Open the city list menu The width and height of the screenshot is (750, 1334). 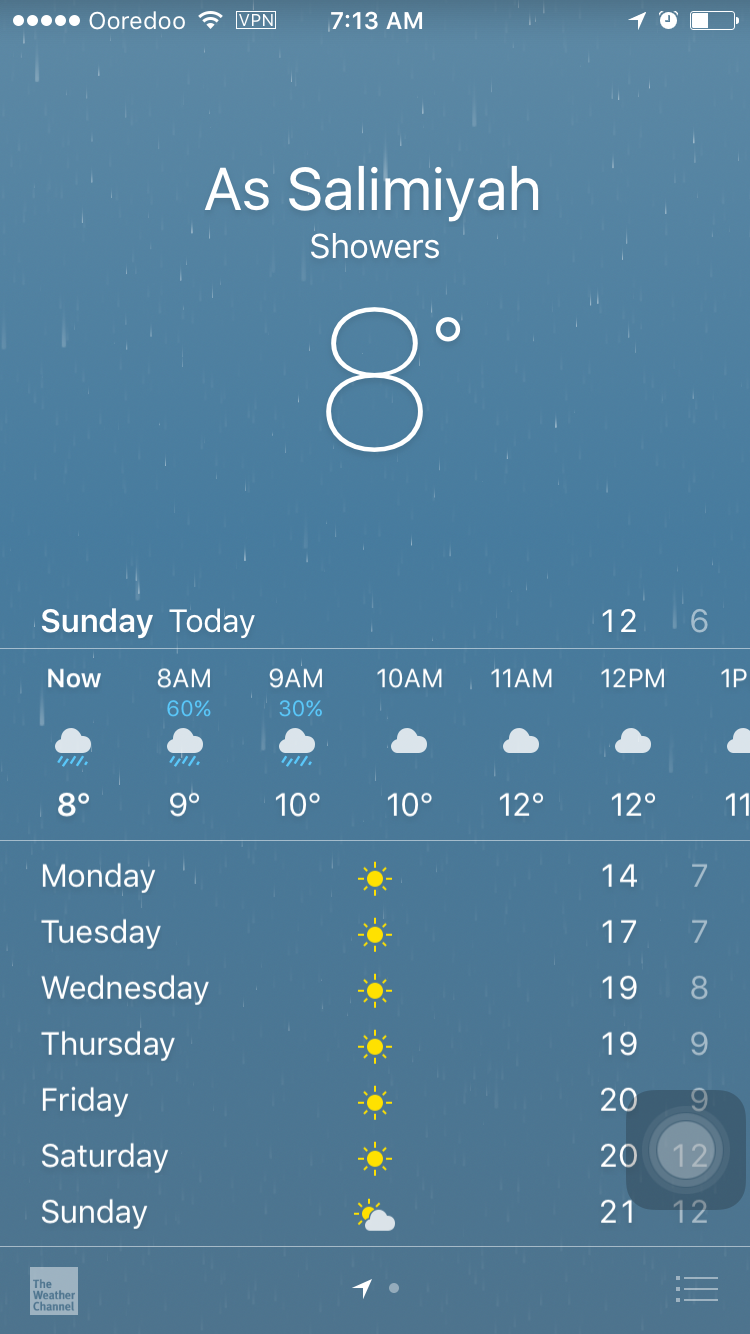click(x=697, y=1289)
